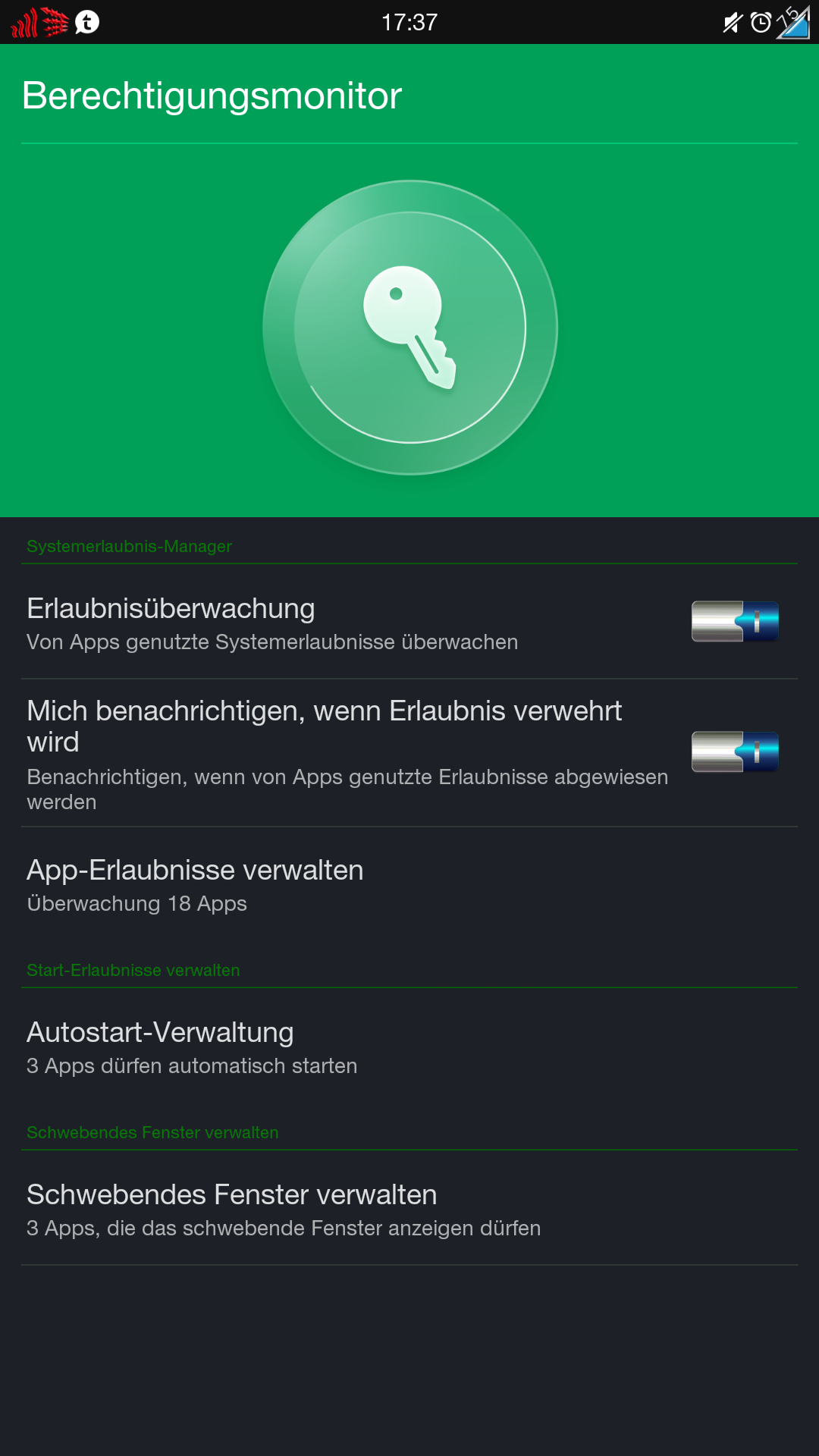Screen dimensions: 819x1456
Task: Open the Schwebendes Fenster verwalten row
Action: click(409, 1209)
